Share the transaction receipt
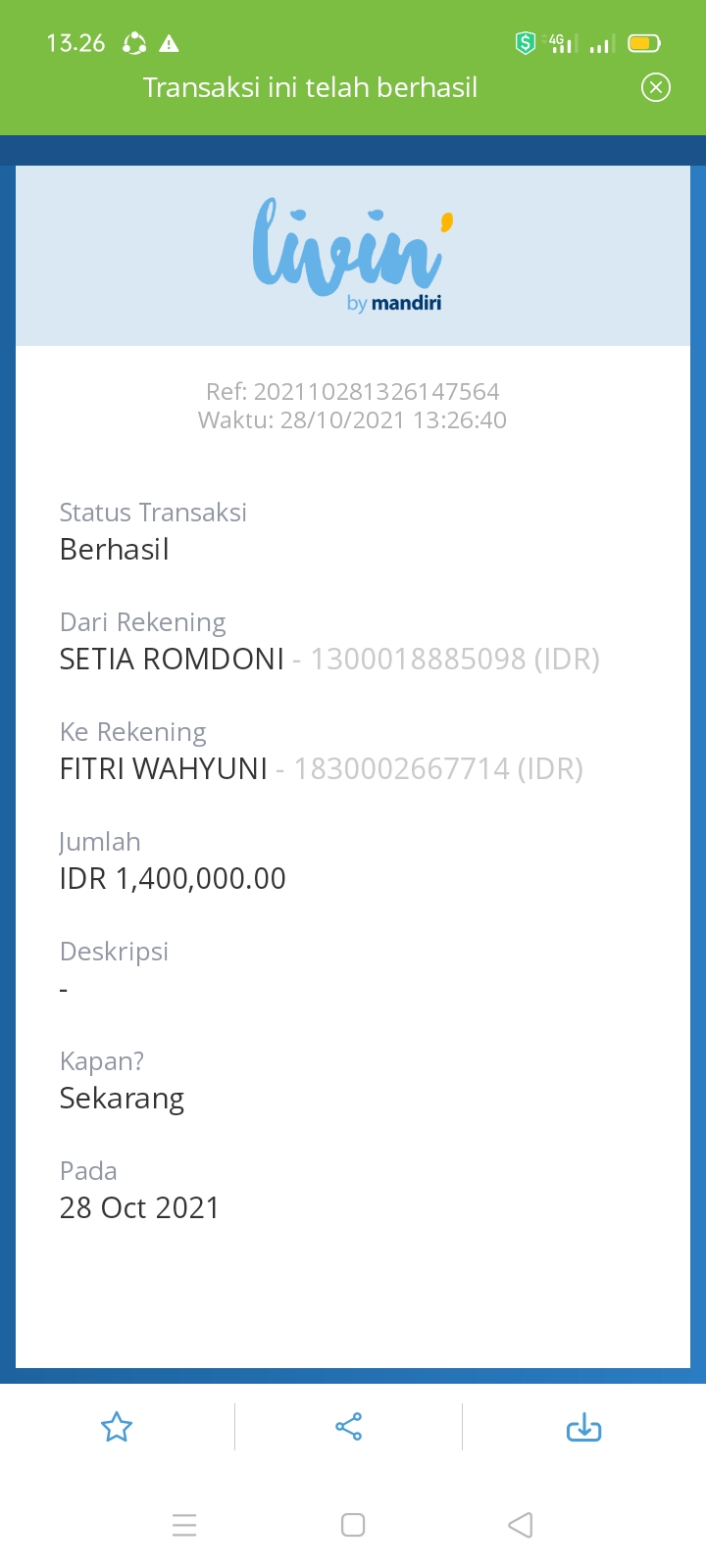 (348, 1427)
